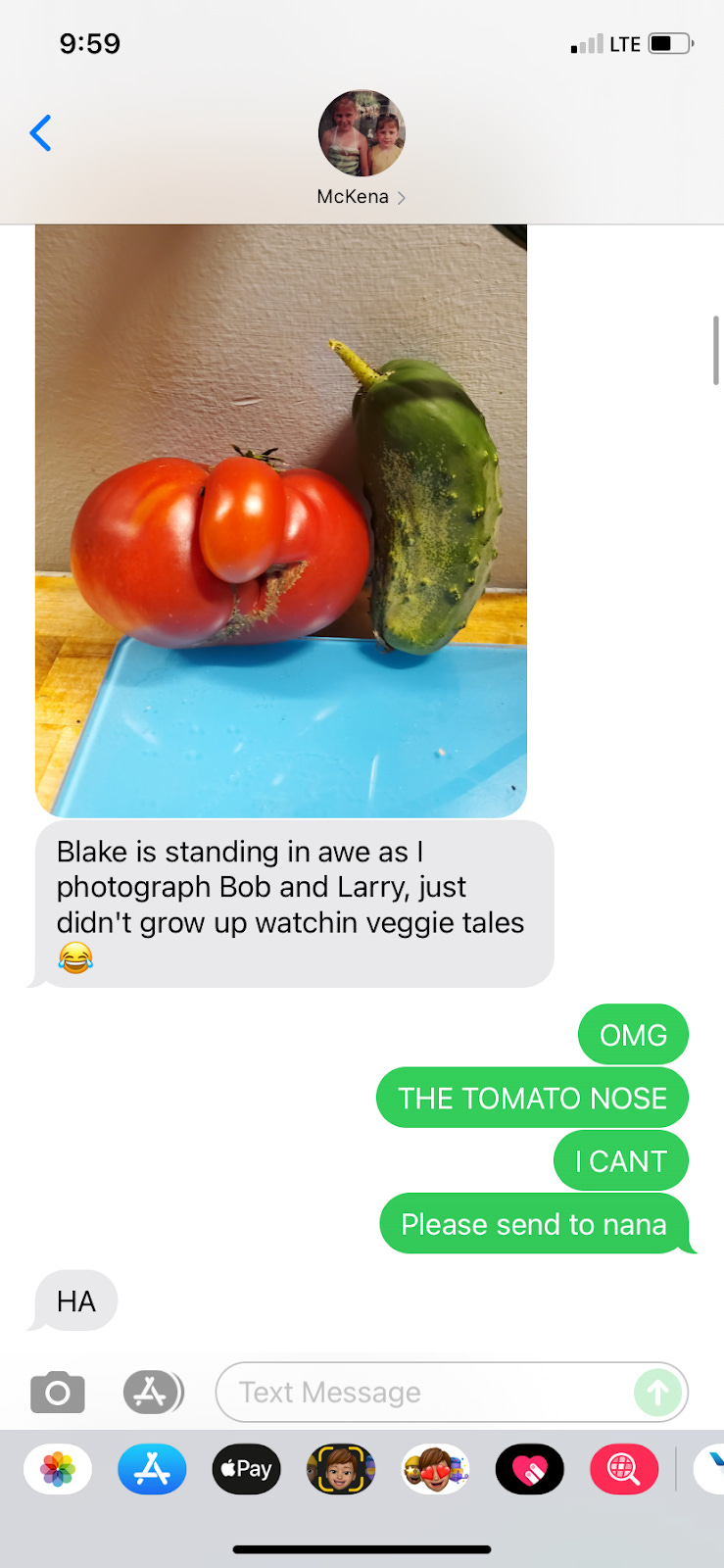
Task: Toggle the iMessage apps drawer button
Action: (x=153, y=1392)
